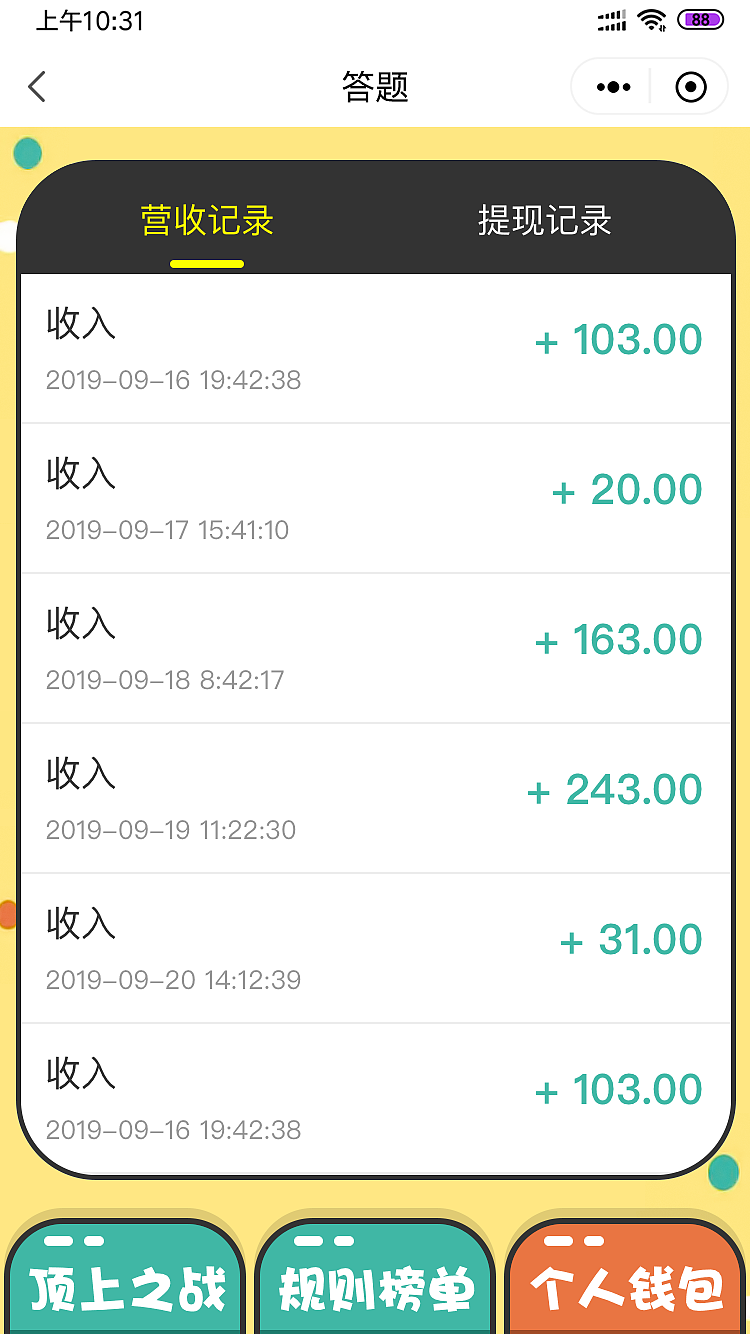The height and width of the screenshot is (1334, 750).
Task: Tap the + 20.00 income amount
Action: click(627, 489)
